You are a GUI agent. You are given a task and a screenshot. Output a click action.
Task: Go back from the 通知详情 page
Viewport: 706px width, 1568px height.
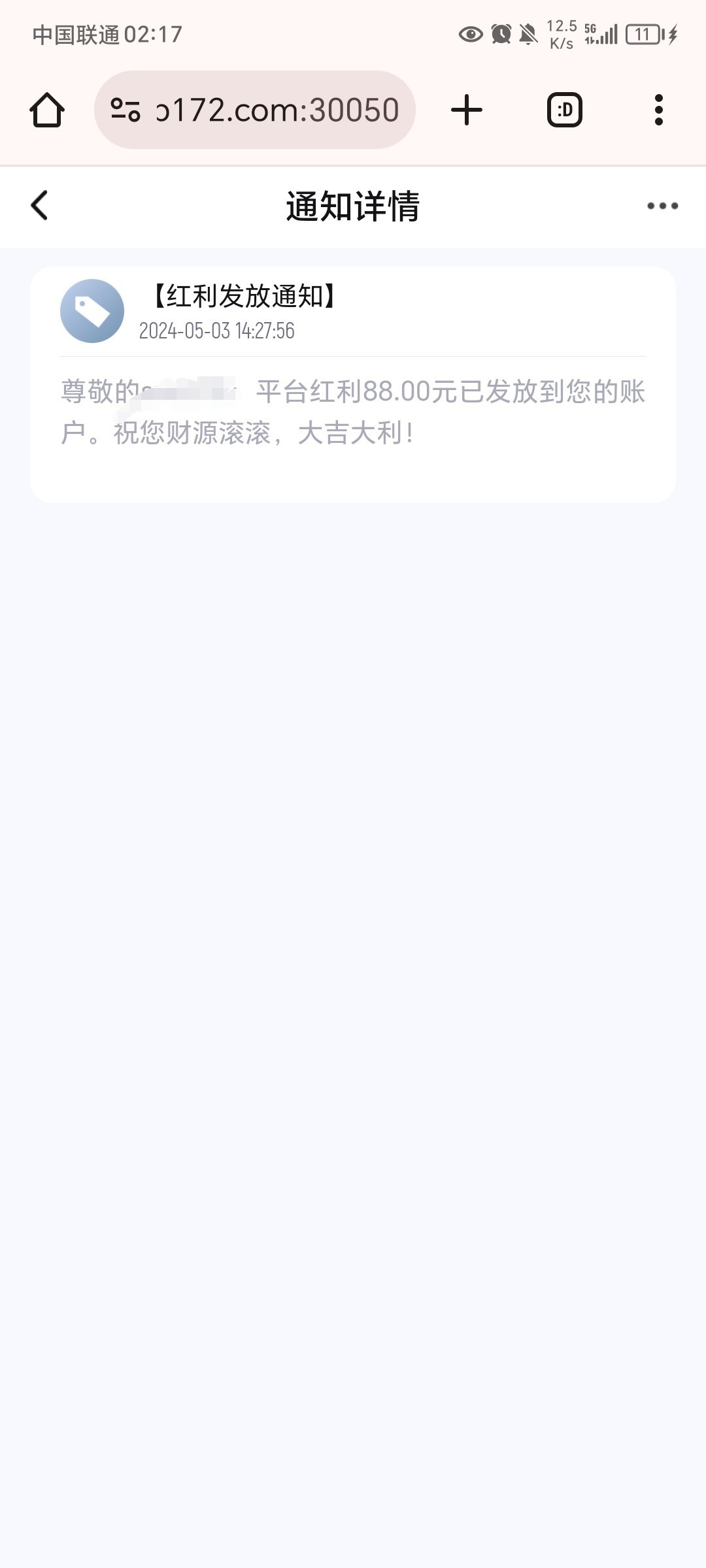click(41, 206)
